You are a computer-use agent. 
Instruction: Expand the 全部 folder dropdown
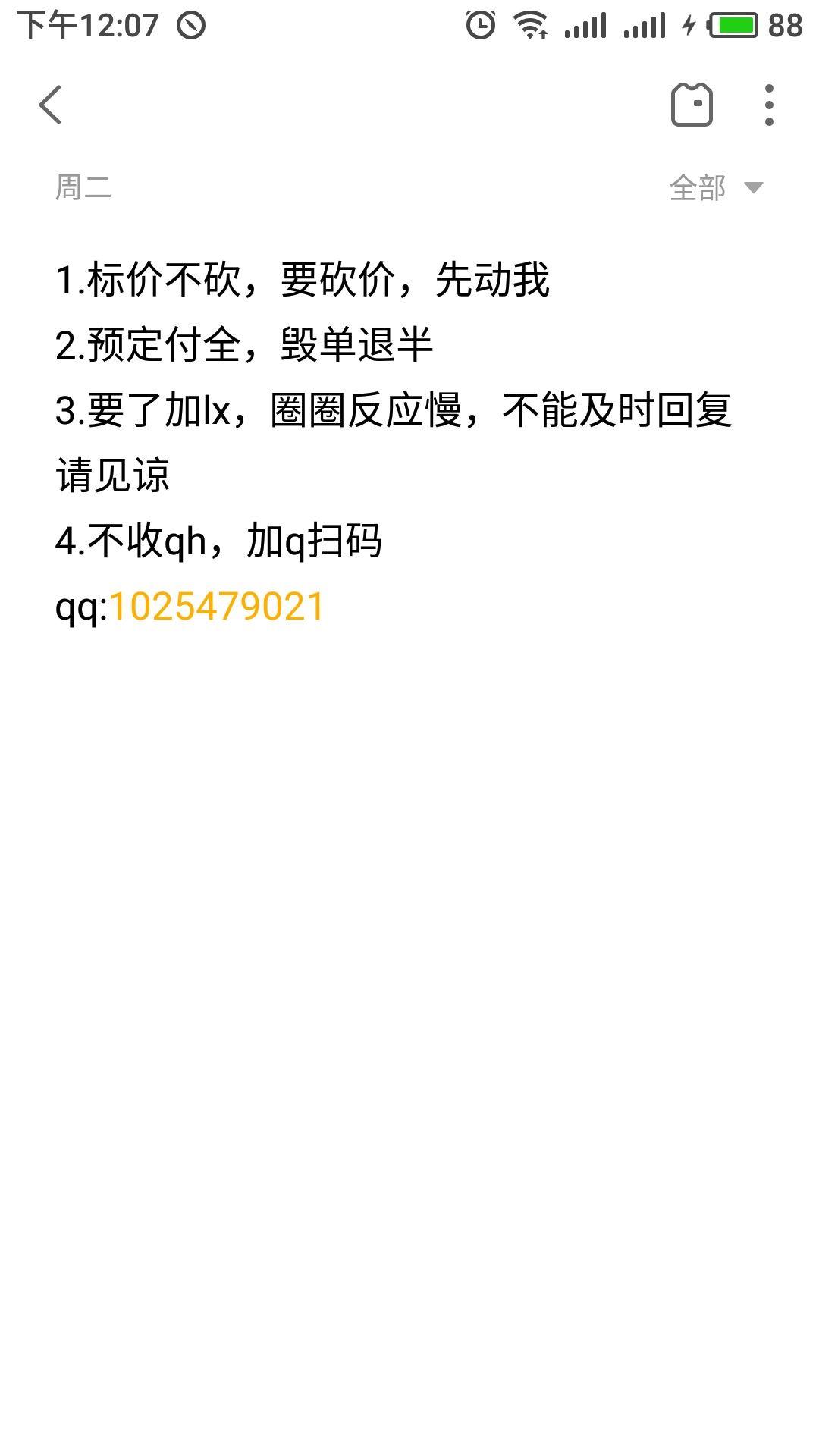715,187
